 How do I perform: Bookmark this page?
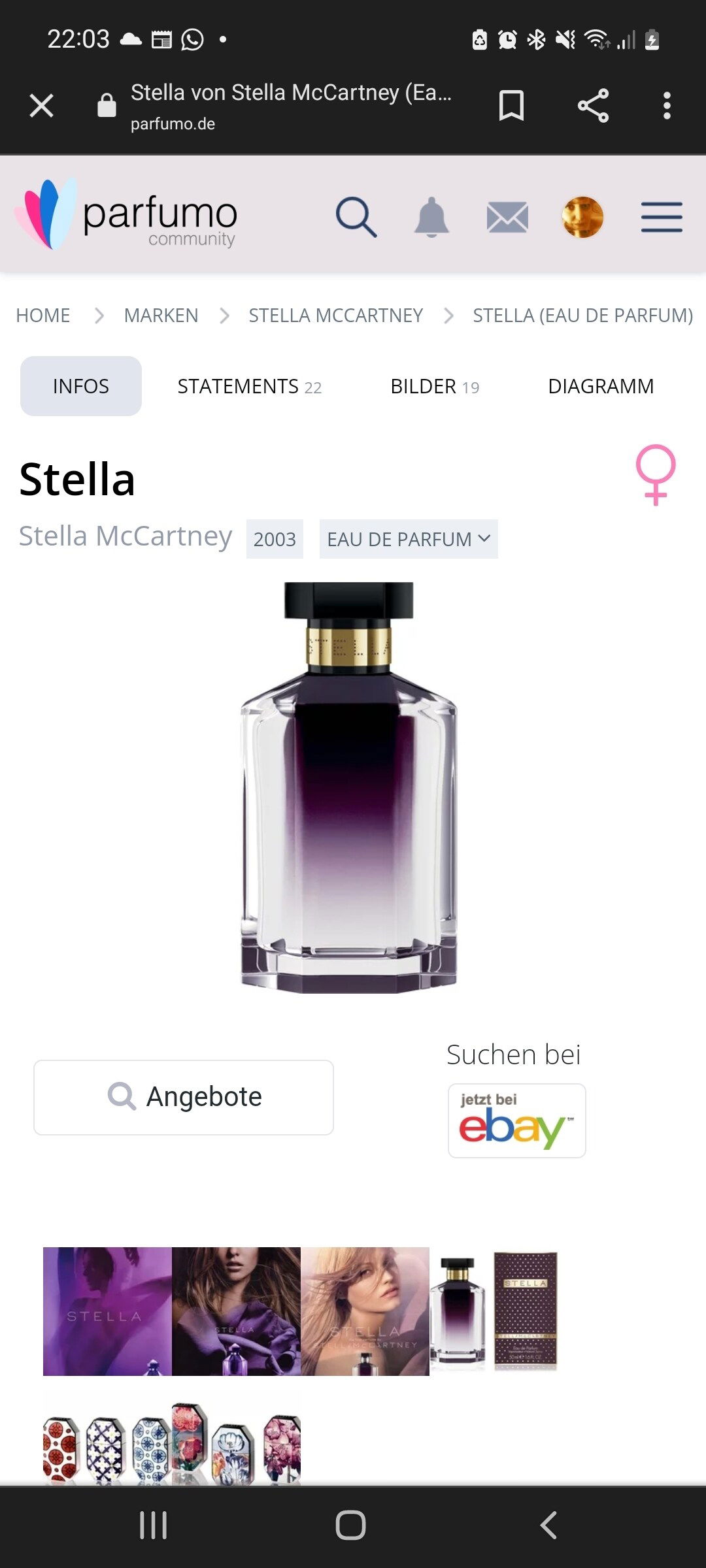tap(511, 105)
